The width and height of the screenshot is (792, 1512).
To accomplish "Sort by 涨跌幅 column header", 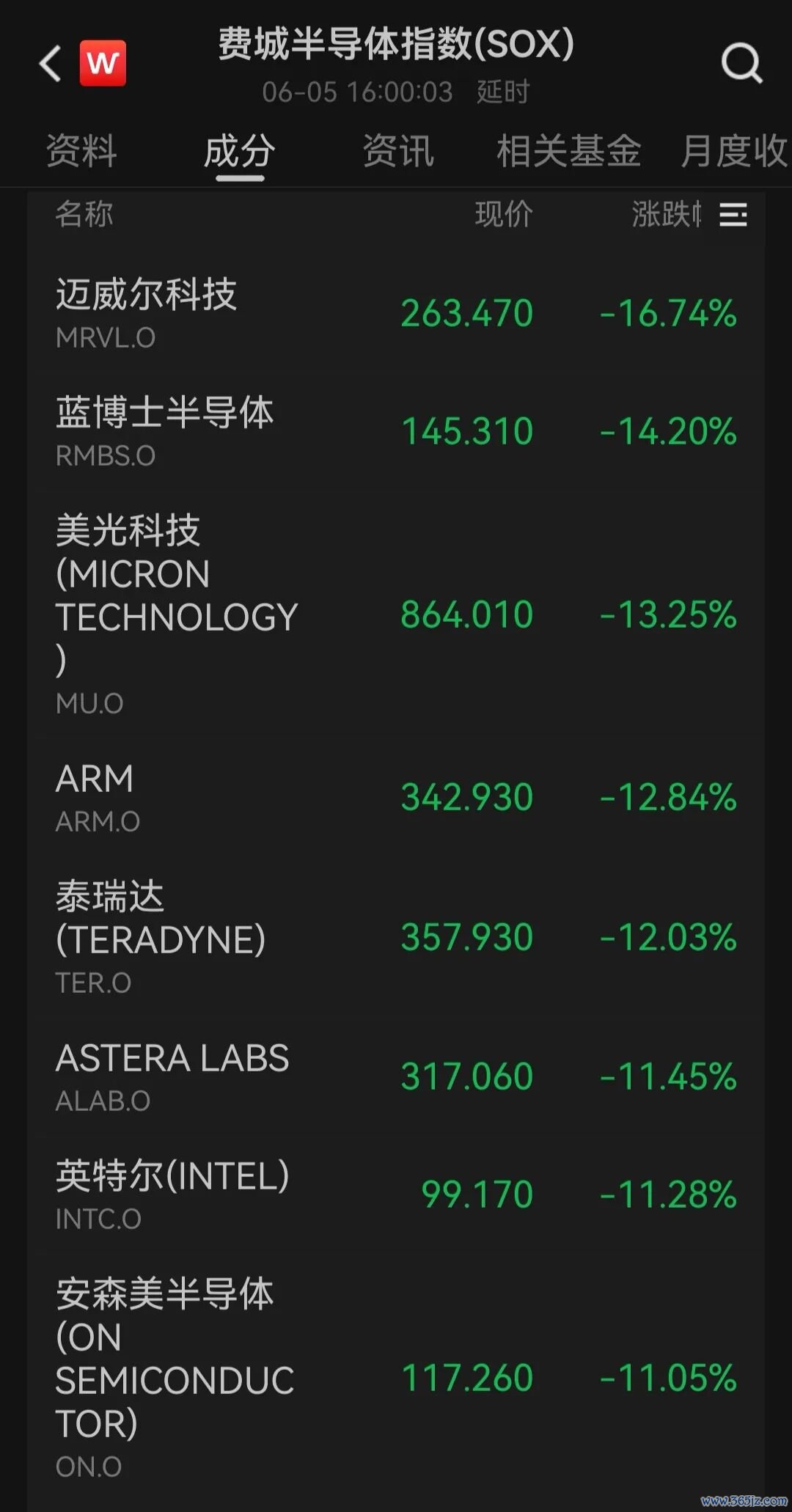I will click(666, 215).
